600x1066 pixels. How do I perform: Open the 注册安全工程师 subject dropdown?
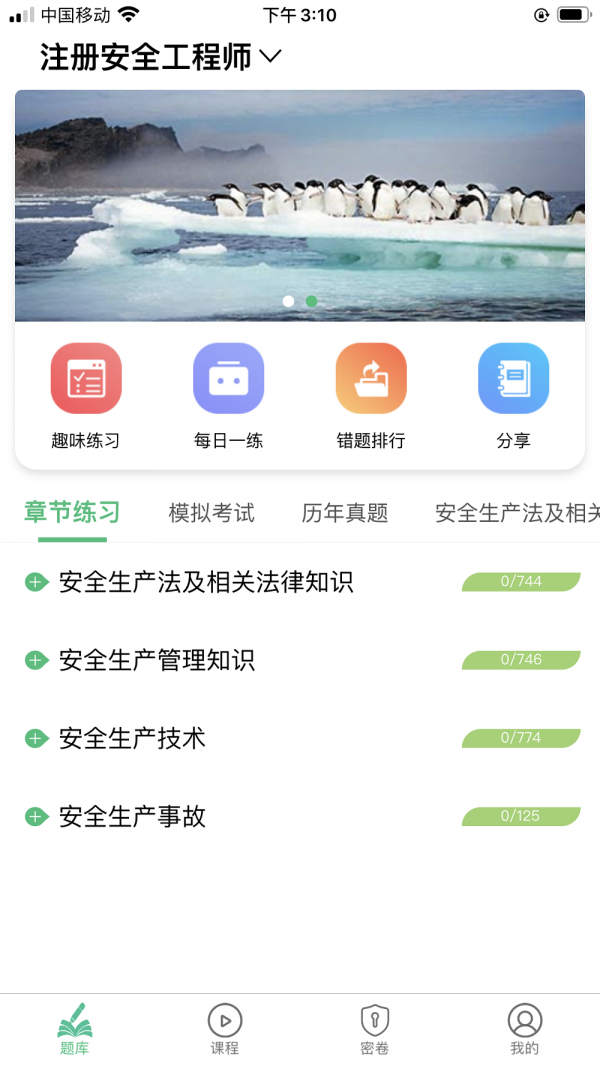(160, 58)
